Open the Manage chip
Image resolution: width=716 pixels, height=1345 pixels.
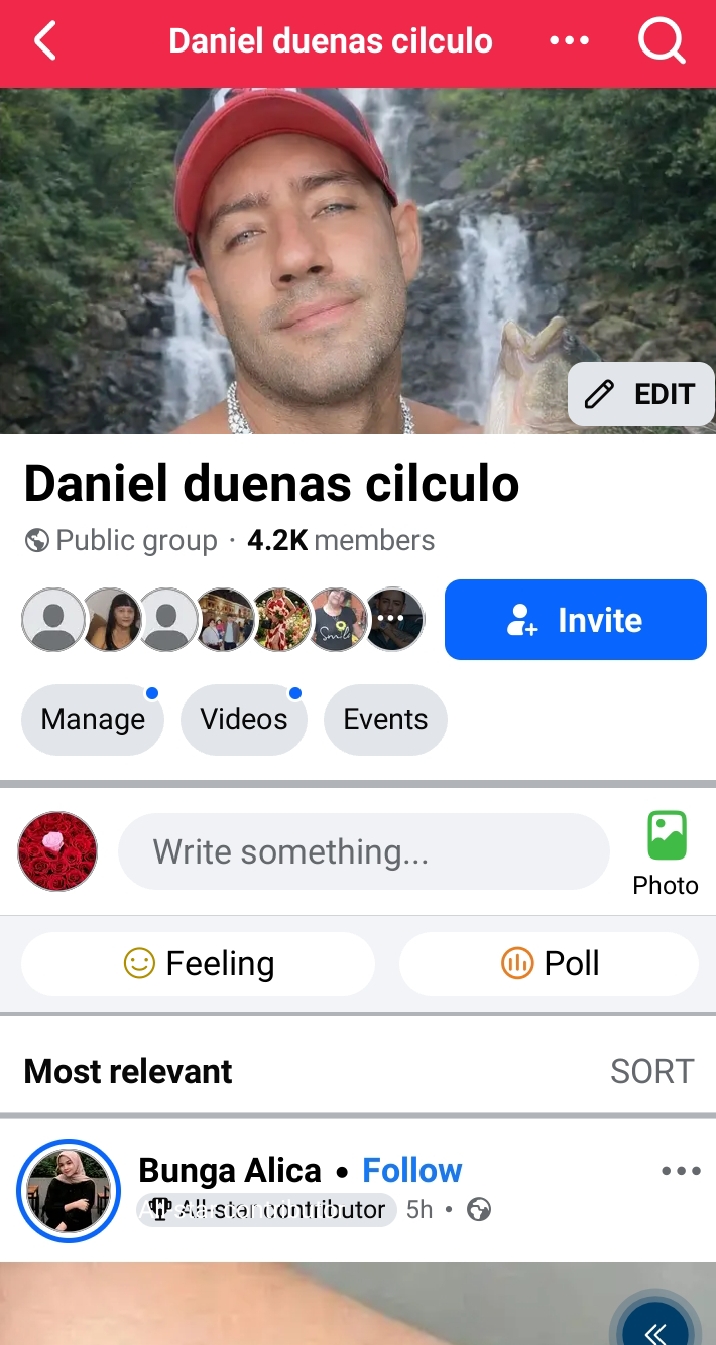[92, 719]
